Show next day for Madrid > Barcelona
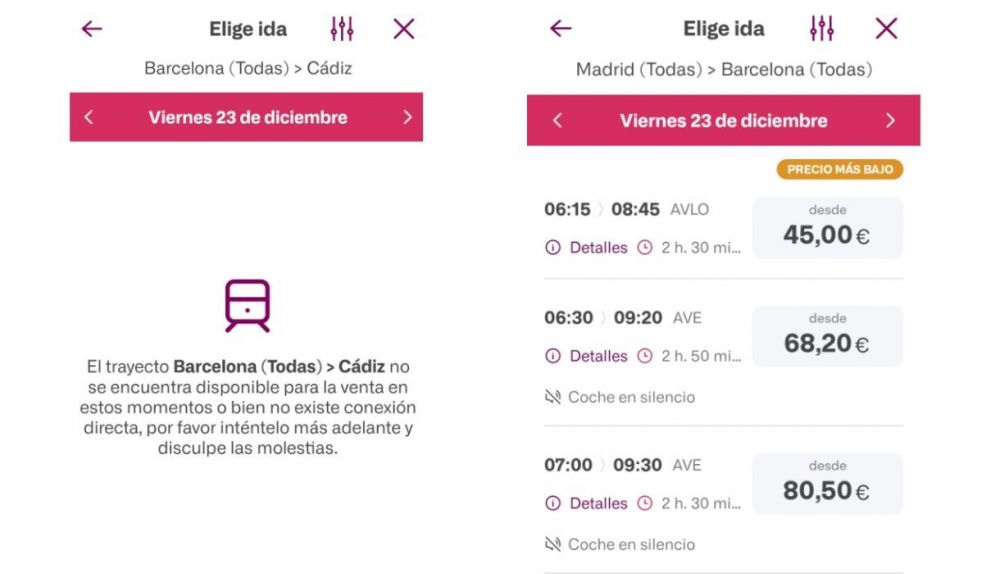The image size is (1000, 574). (x=890, y=121)
